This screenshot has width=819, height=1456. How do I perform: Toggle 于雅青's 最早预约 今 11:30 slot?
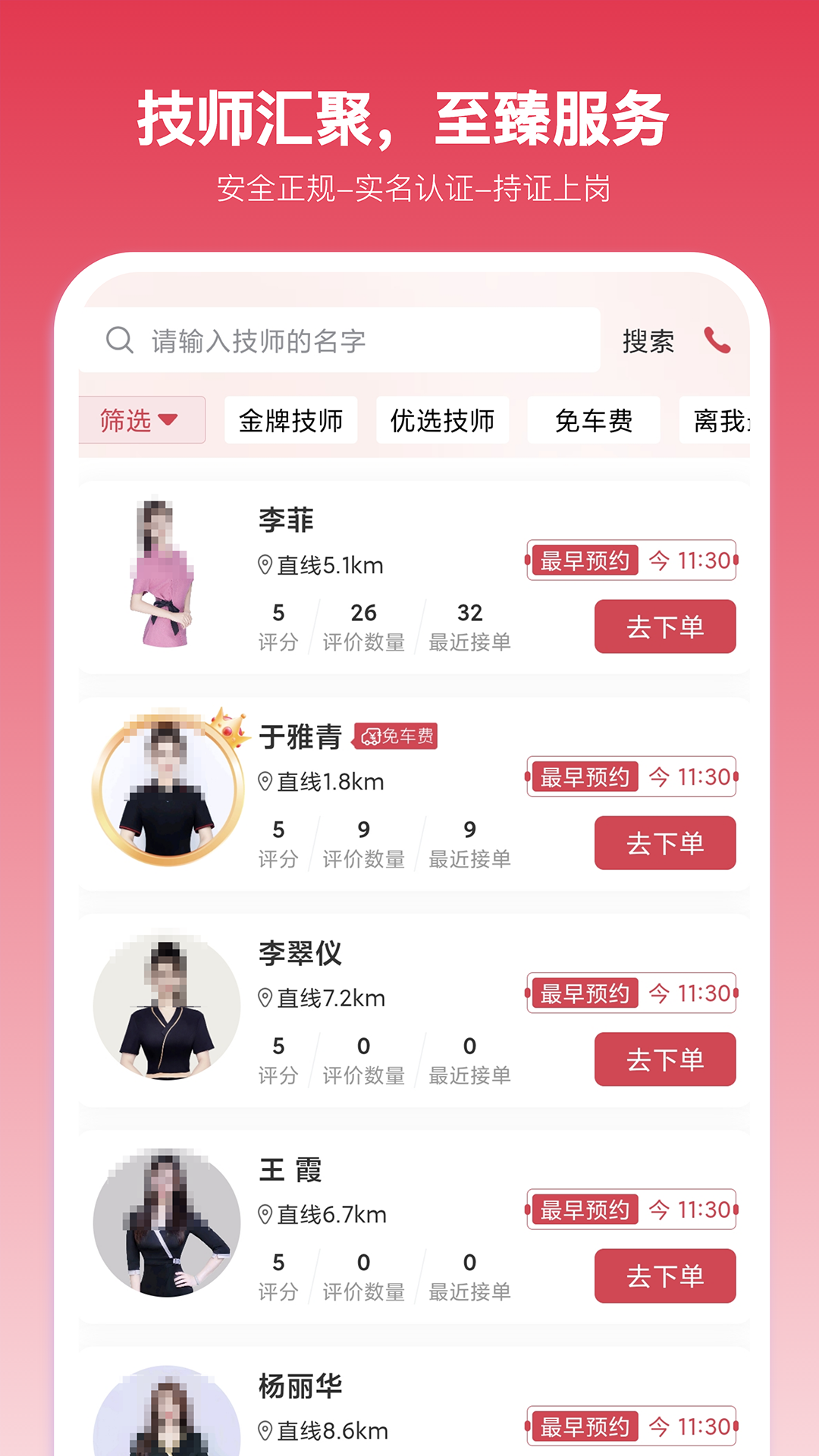point(631,776)
